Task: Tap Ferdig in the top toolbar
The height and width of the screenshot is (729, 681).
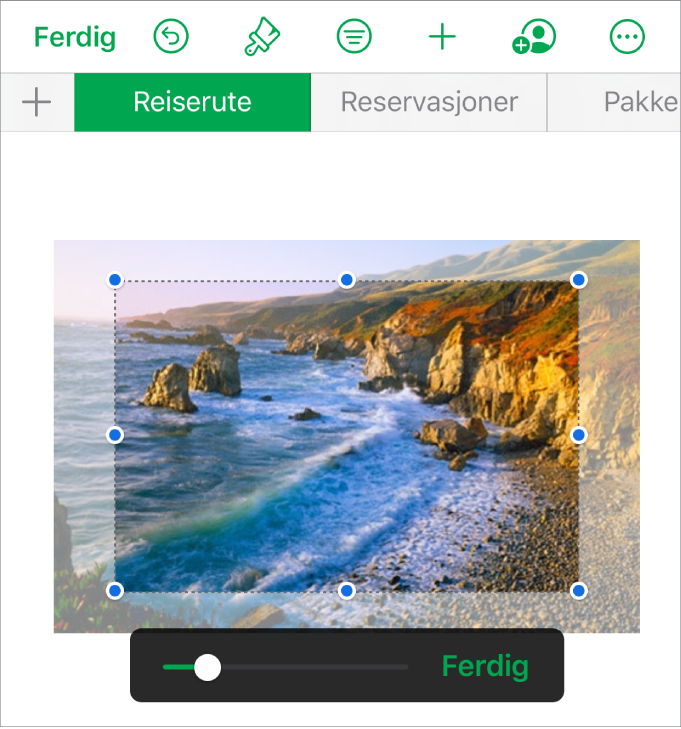Action: (x=75, y=38)
